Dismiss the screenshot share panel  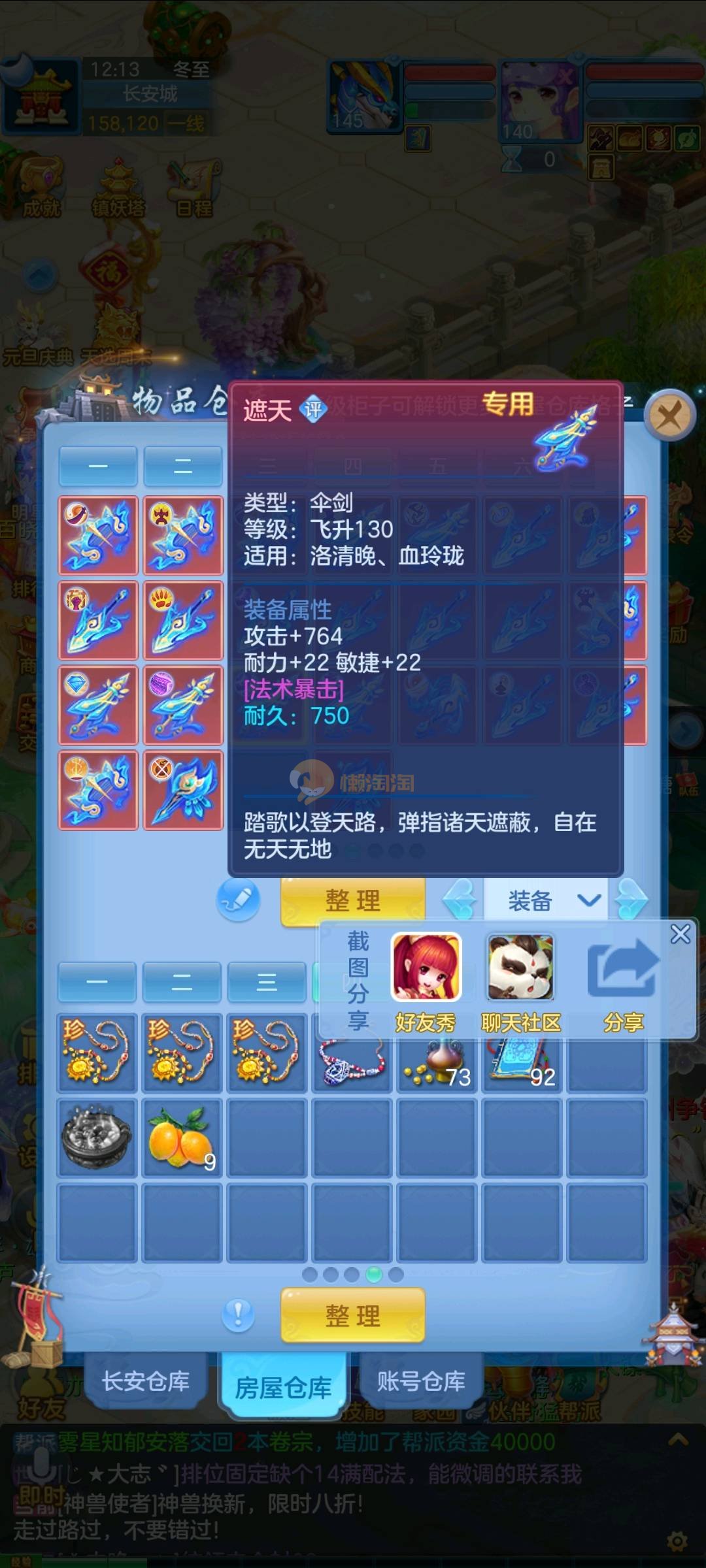click(x=680, y=934)
